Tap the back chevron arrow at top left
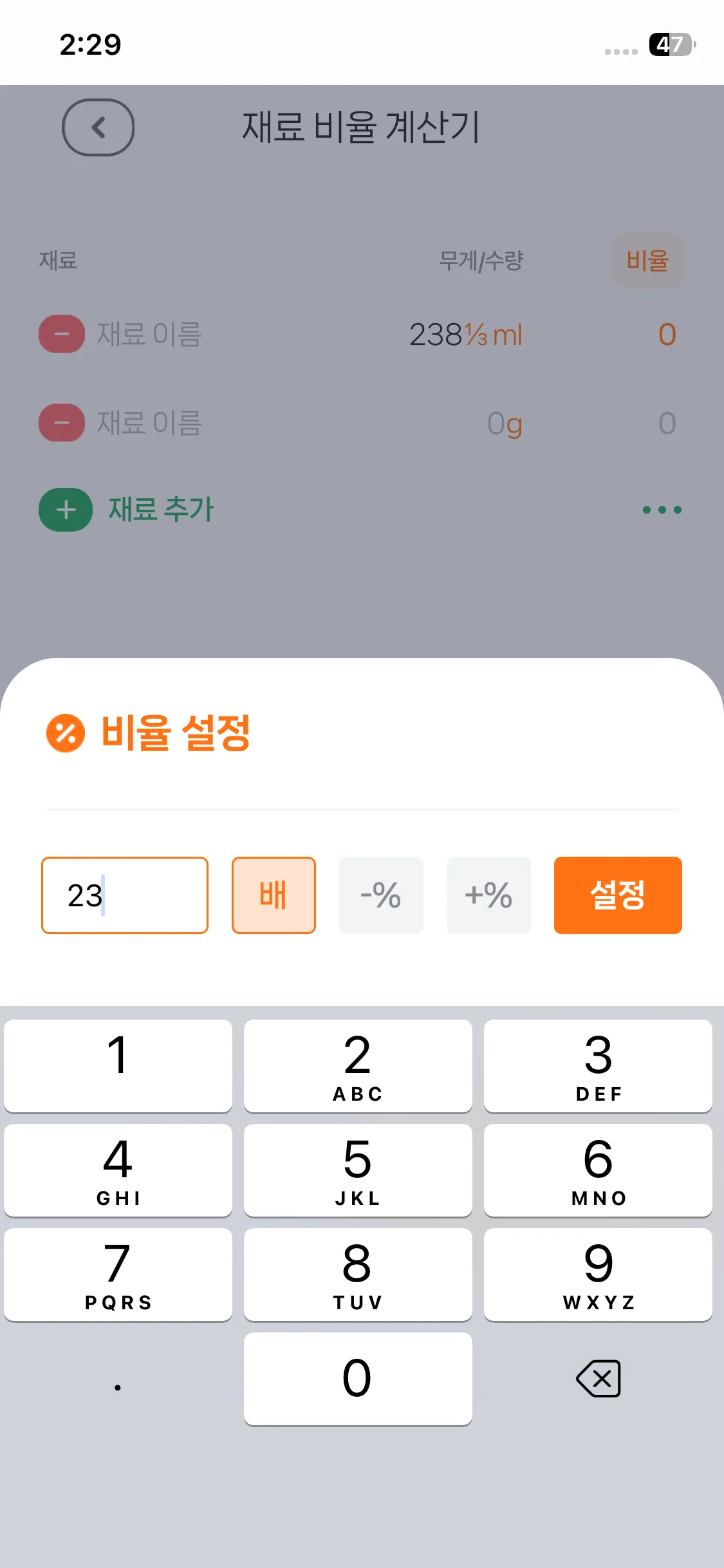Image resolution: width=724 pixels, height=1568 pixels. coord(98,127)
